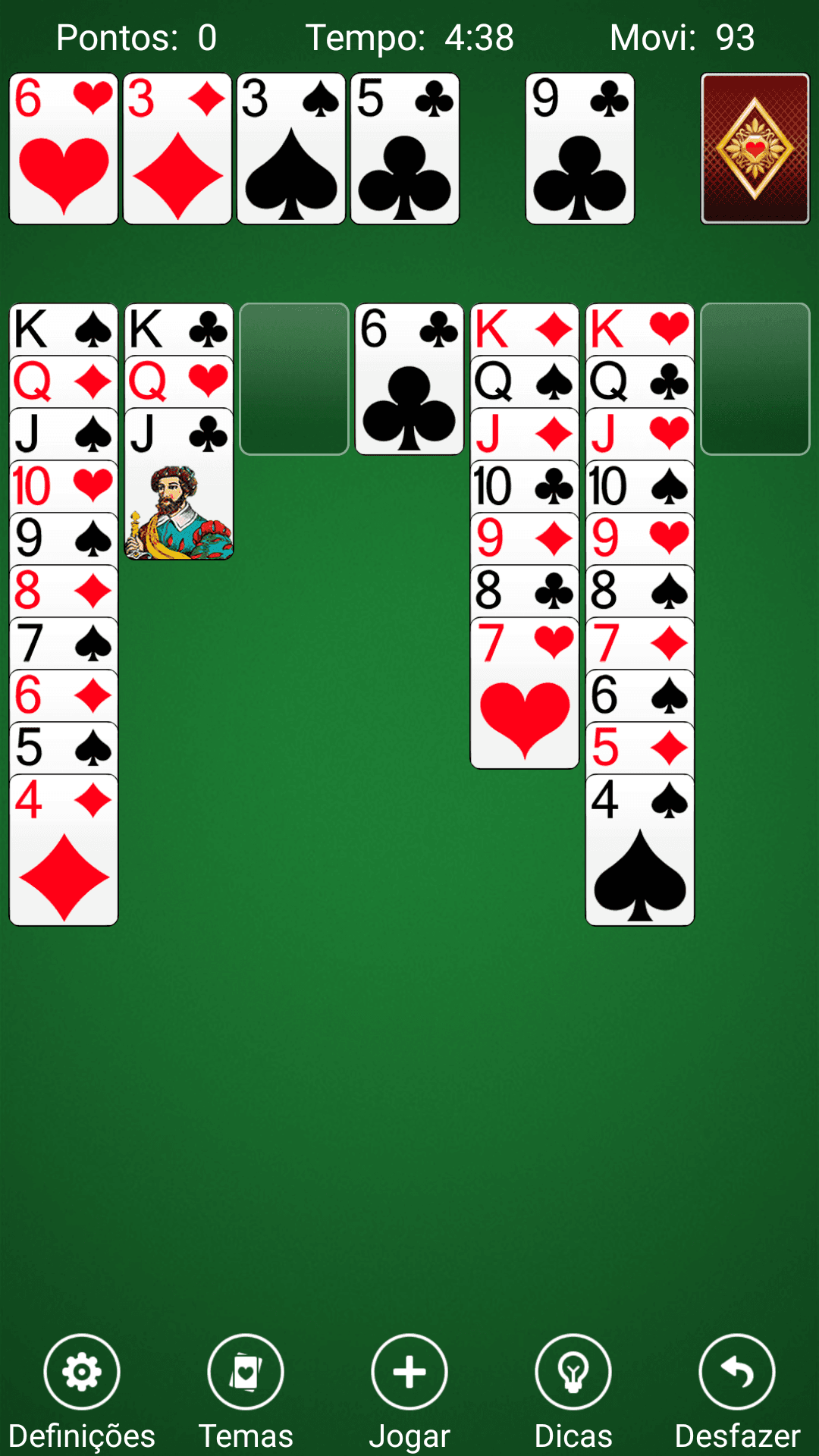
Task: Tap the 3 of spades foundation pile
Action: pos(291,149)
